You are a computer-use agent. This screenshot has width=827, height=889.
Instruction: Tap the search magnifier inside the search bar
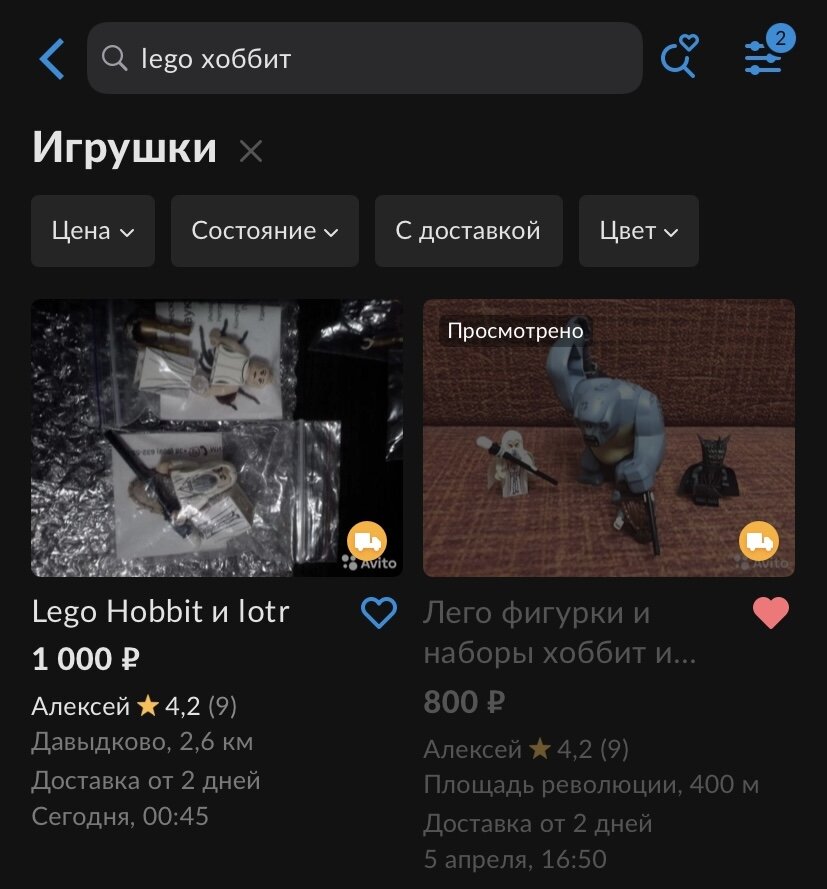point(116,57)
